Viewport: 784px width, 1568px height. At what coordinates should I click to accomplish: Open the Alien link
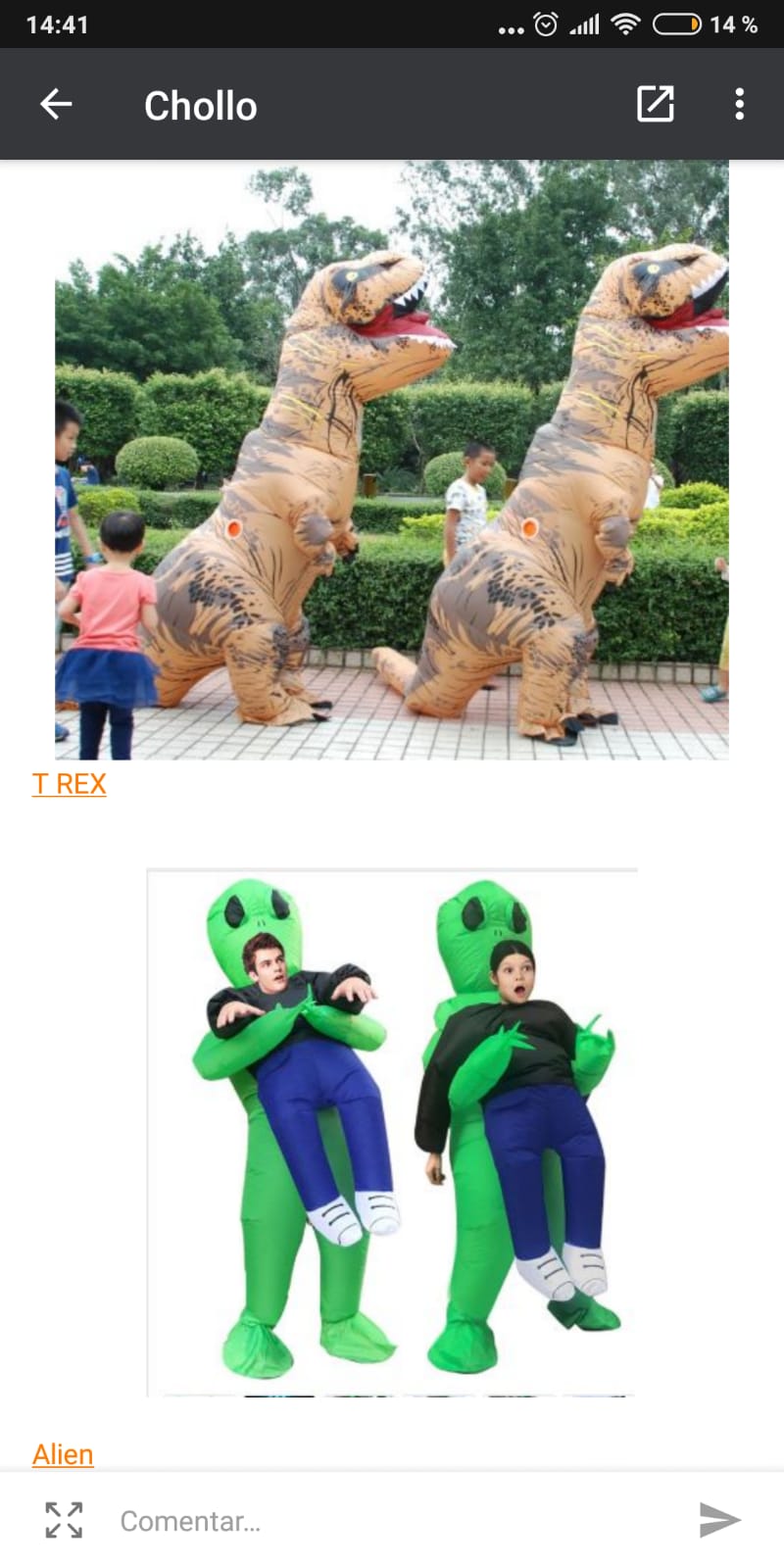point(63,1454)
